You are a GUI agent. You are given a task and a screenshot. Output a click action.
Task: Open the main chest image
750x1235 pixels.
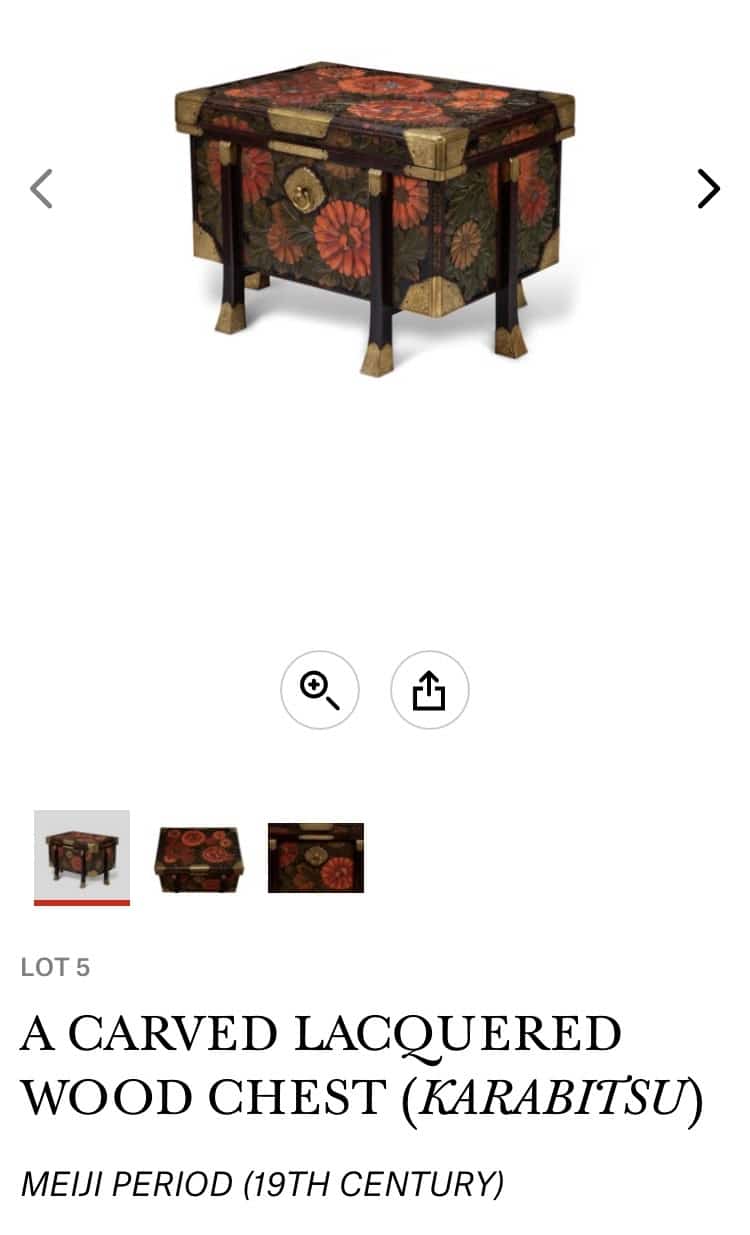[x=375, y=217]
